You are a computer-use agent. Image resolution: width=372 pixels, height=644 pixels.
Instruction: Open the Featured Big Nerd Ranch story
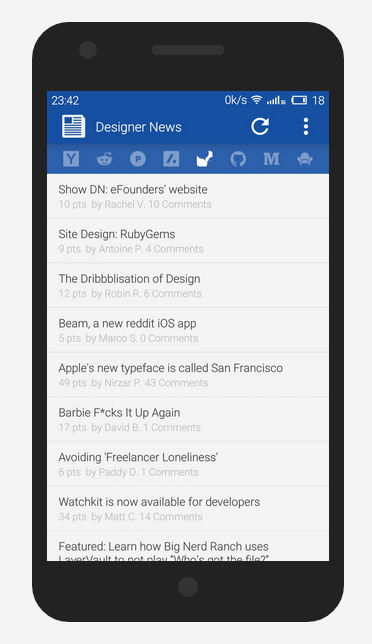(x=188, y=546)
